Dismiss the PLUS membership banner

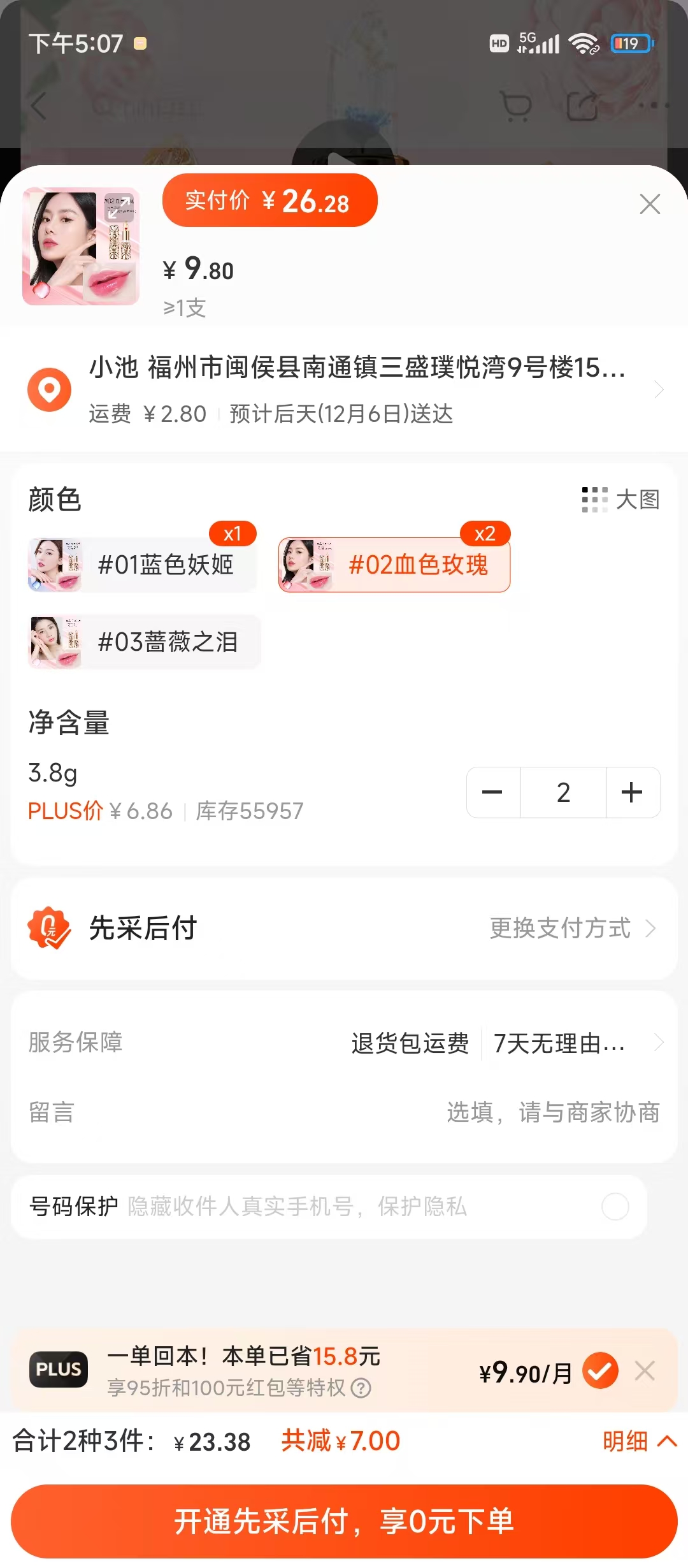click(645, 1370)
